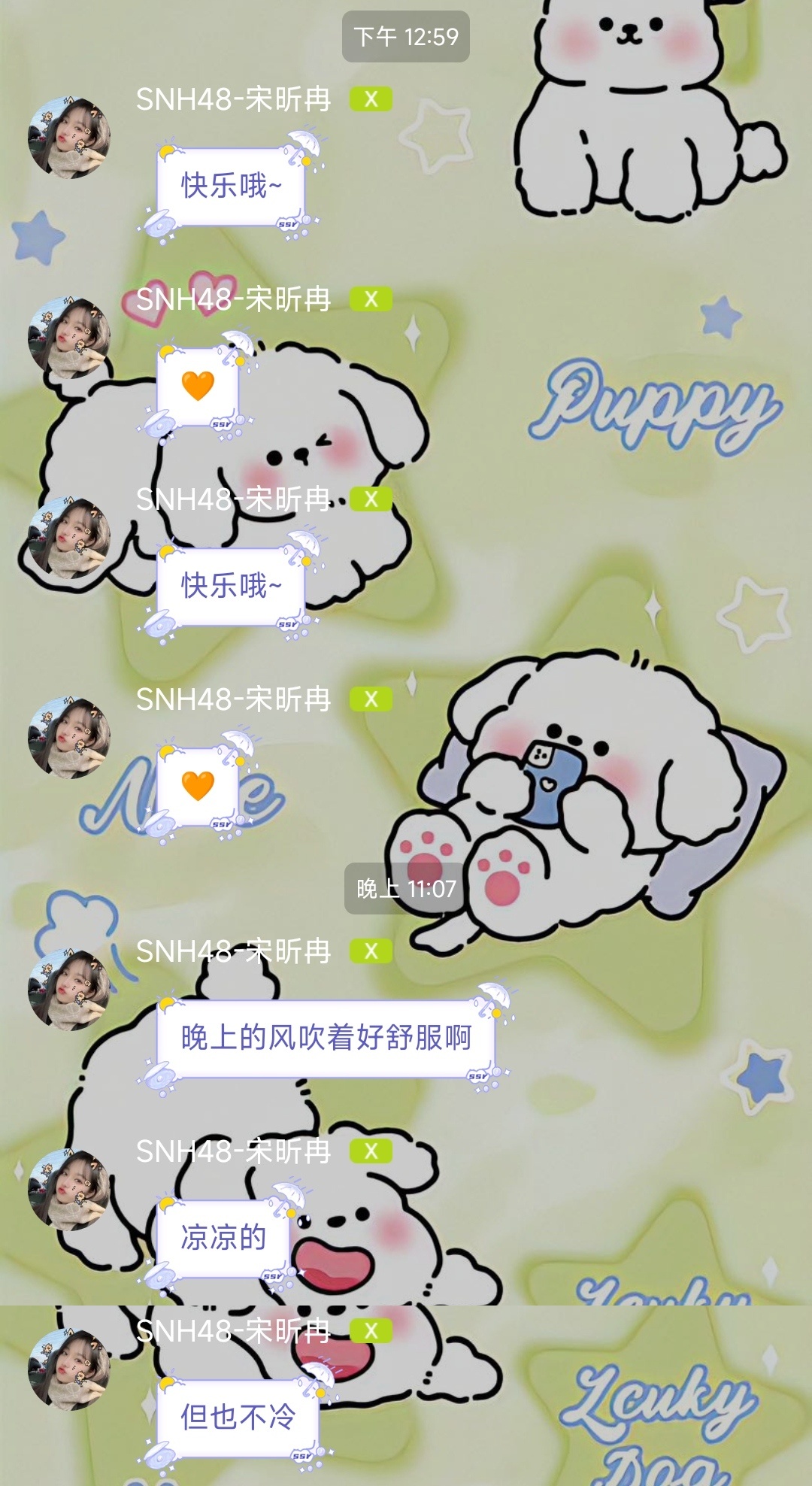Open sender profile picture beside '但也不冷' message
Viewport: 812px width, 1486px height.
[x=68, y=1369]
